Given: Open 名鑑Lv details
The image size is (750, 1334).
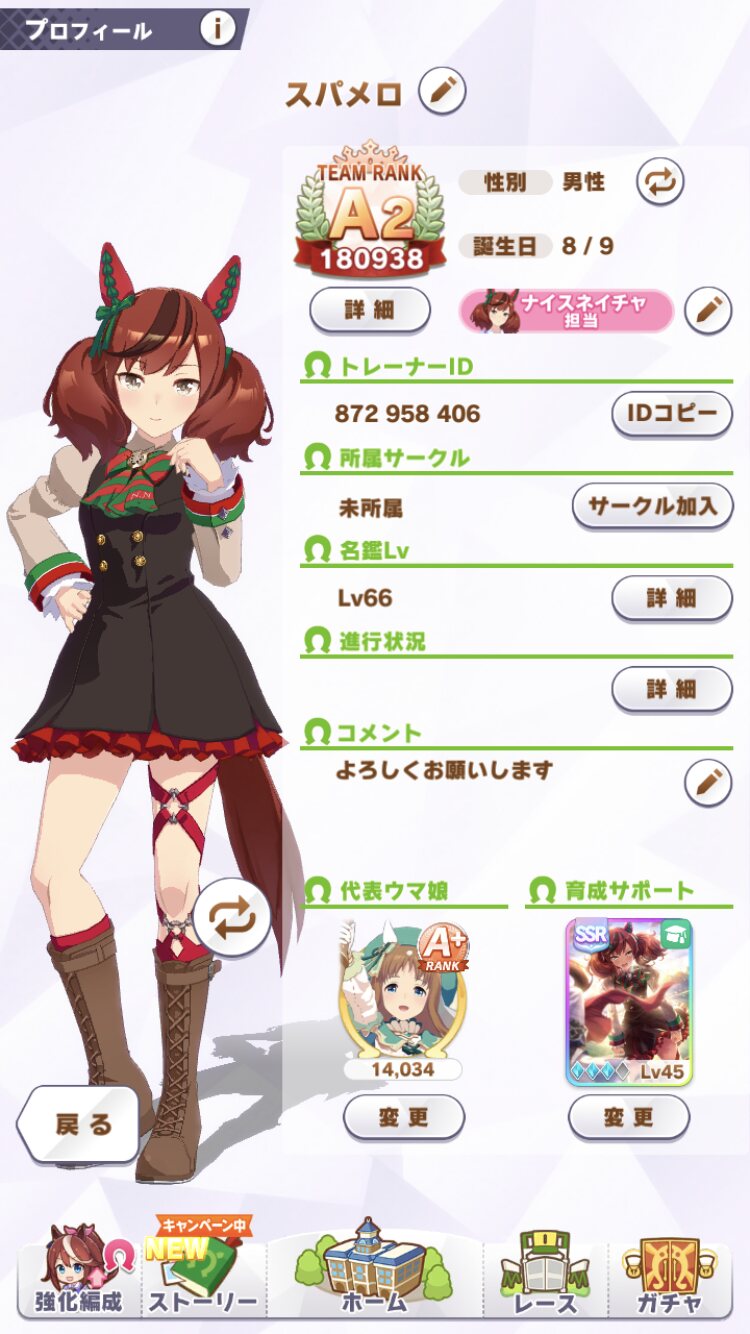Looking at the screenshot, I should 672,598.
